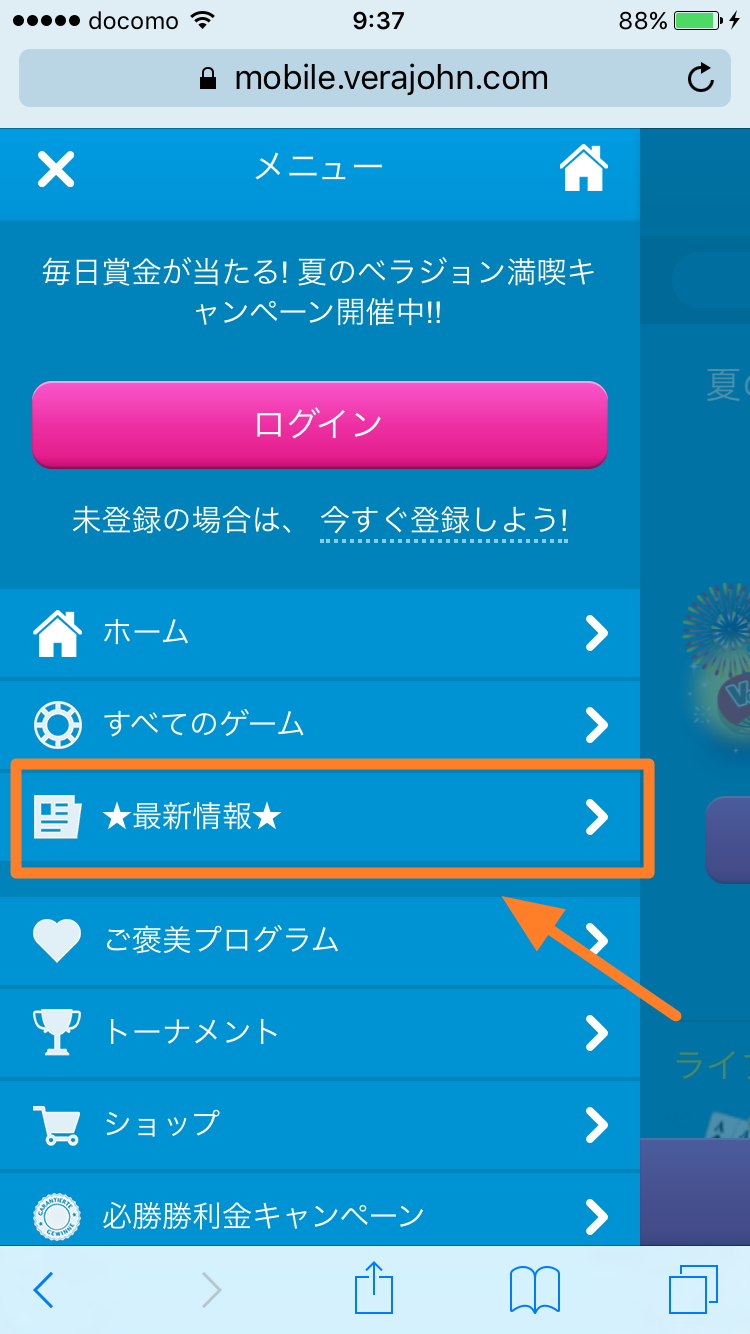This screenshot has height=1334, width=750.
Task: Open the ショップ menu row
Action: pos(319,1123)
